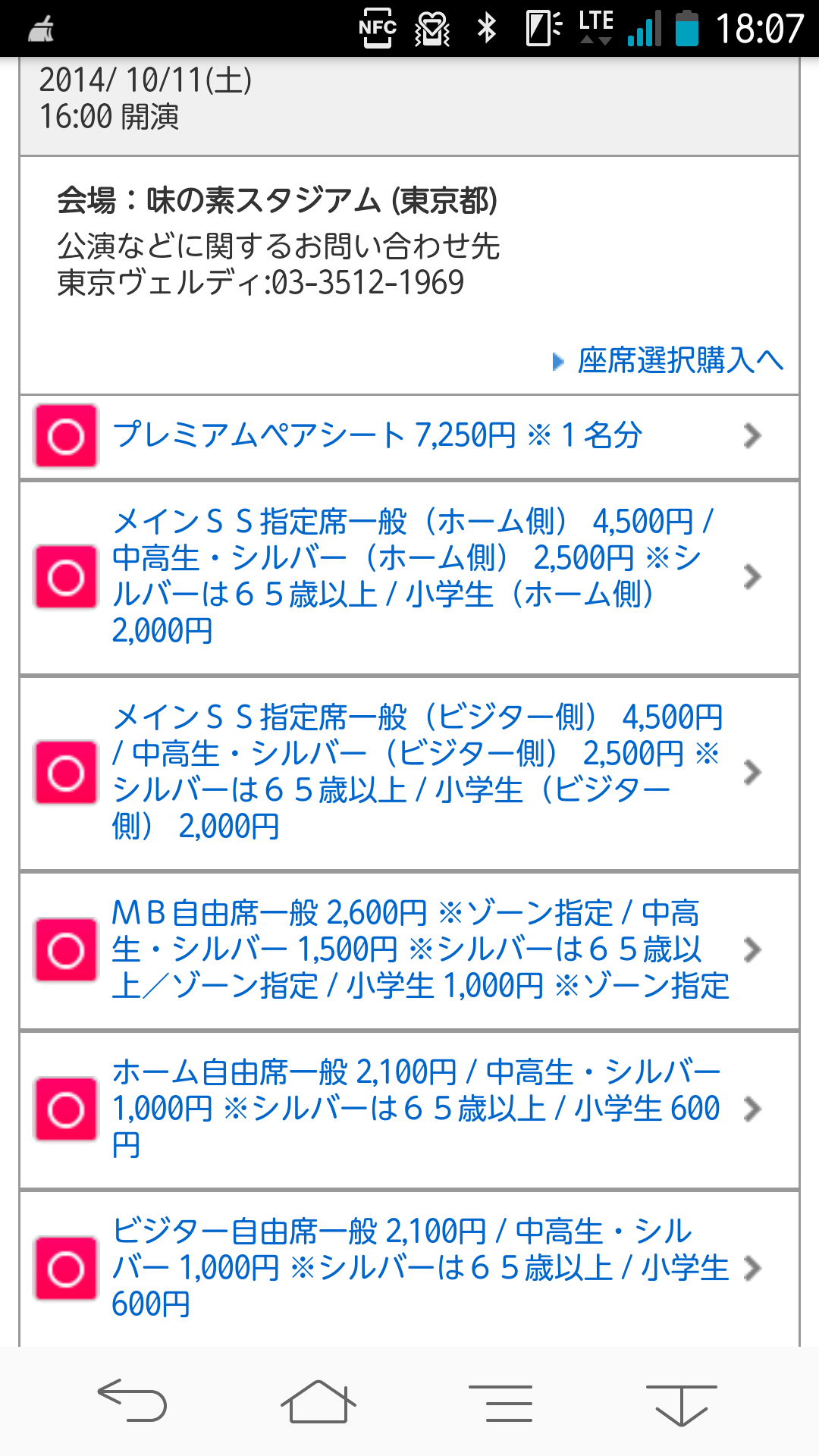Open the 座席選択購入へ link
Image resolution: width=819 pixels, height=1456 pixels.
pyautogui.click(x=679, y=361)
